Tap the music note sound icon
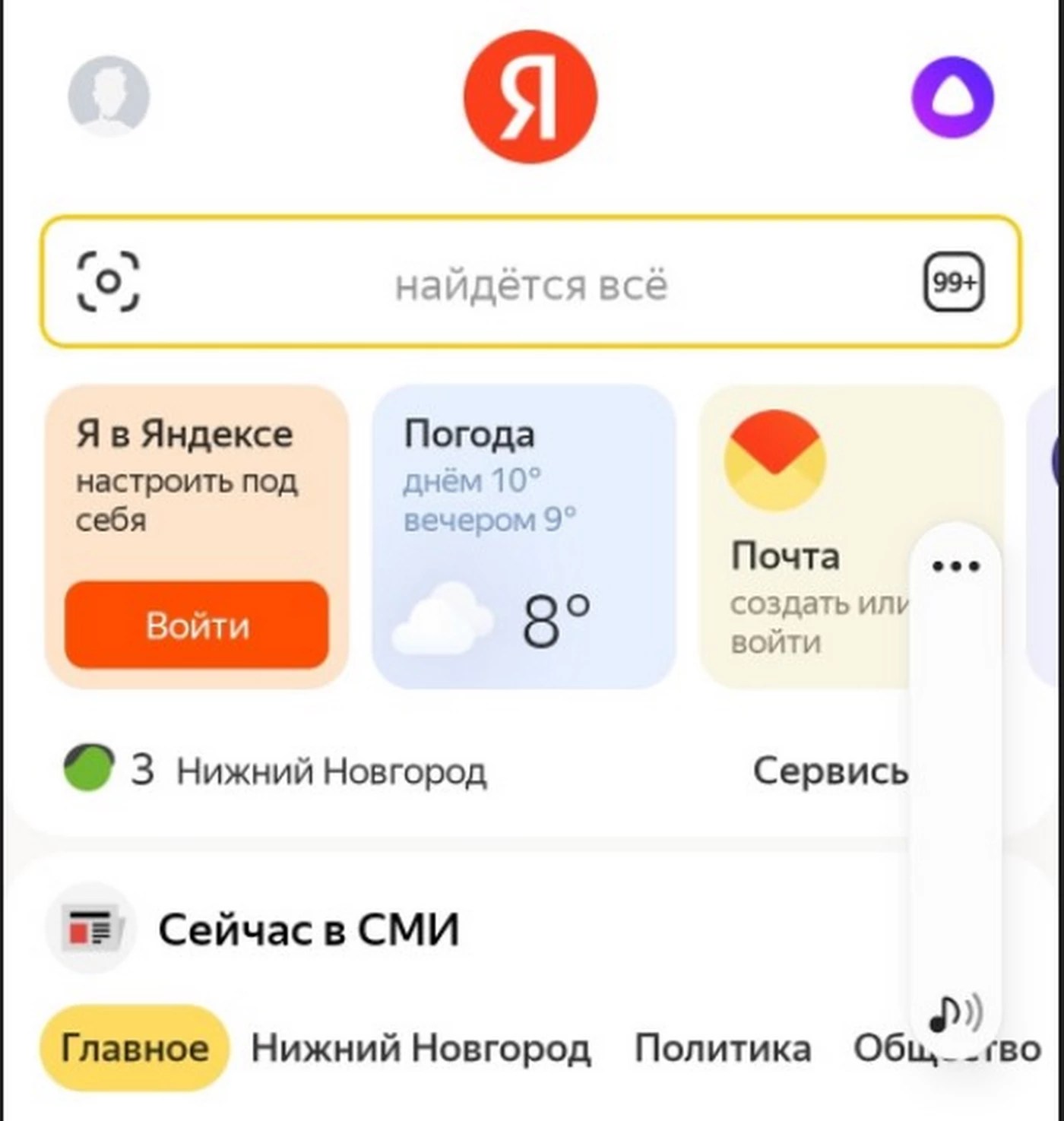 (955, 1013)
